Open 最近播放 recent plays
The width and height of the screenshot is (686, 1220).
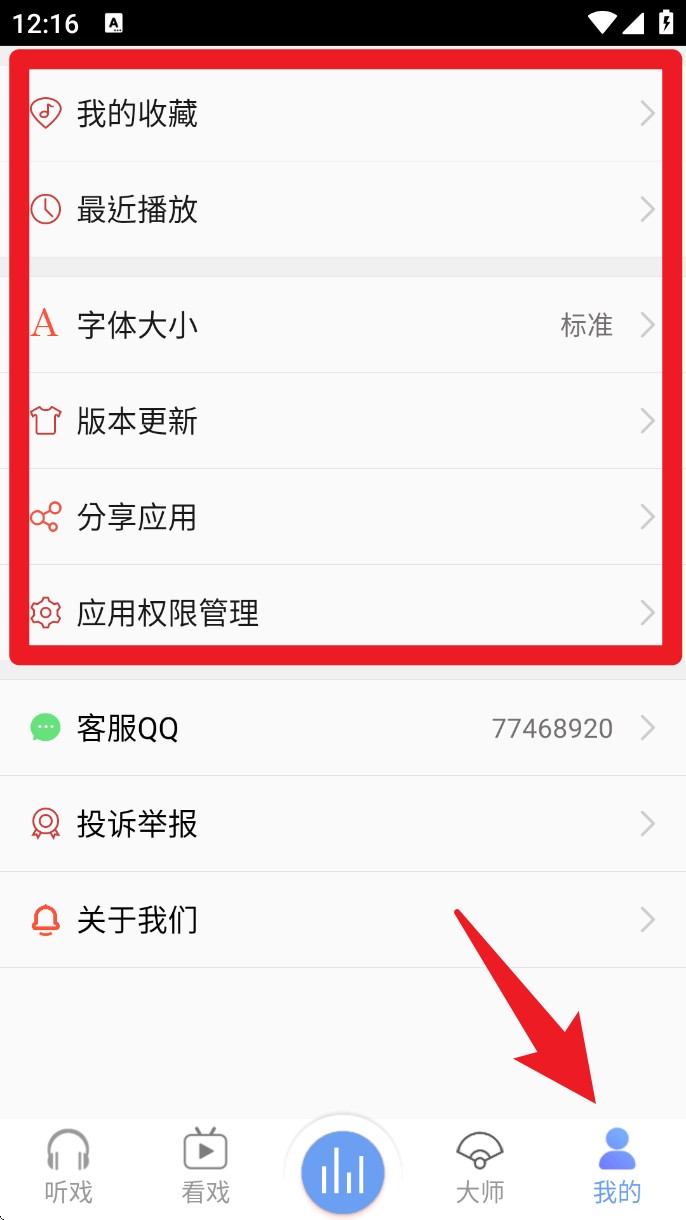pyautogui.click(x=340, y=210)
